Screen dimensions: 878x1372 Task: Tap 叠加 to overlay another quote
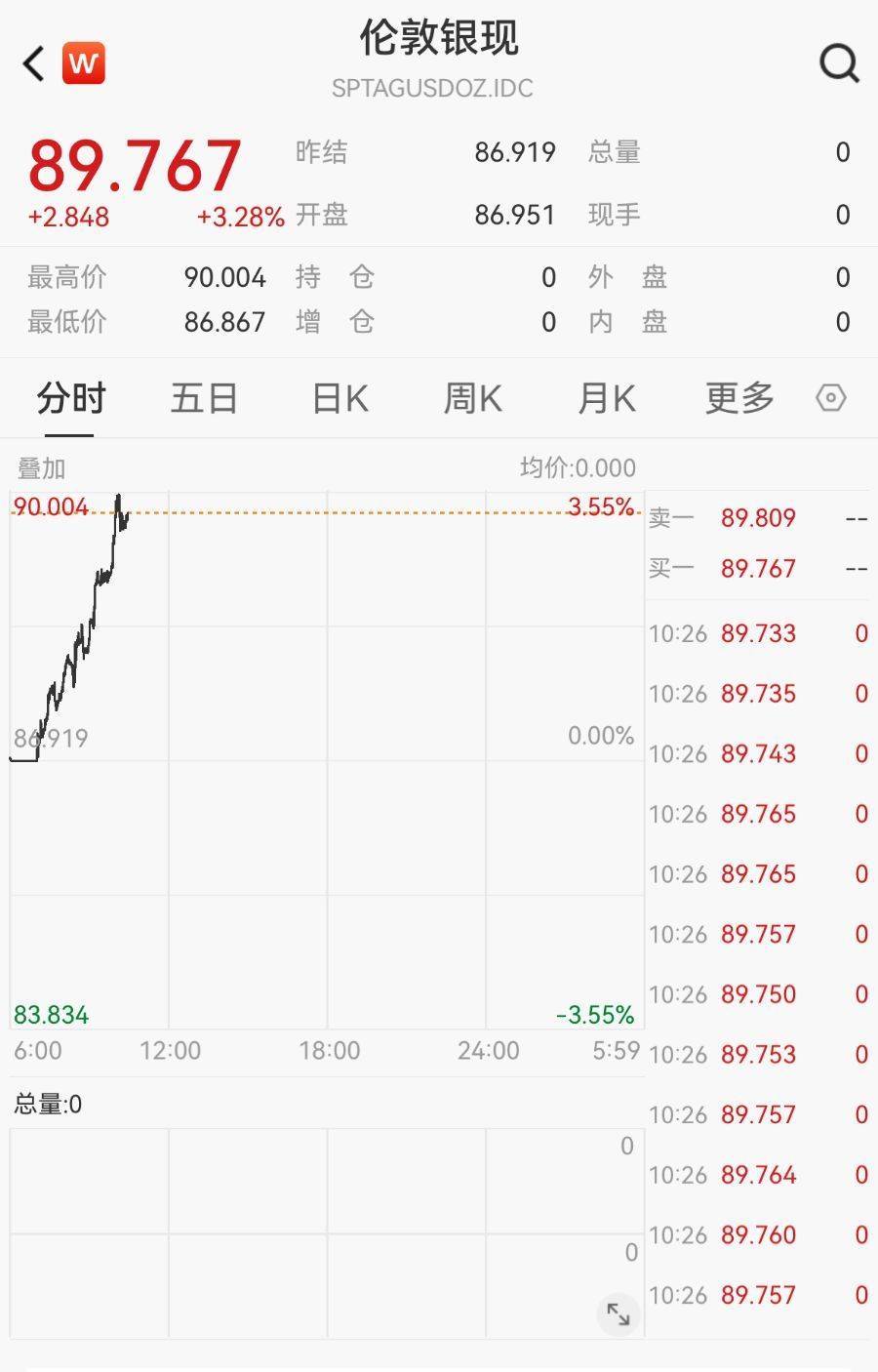coord(41,468)
